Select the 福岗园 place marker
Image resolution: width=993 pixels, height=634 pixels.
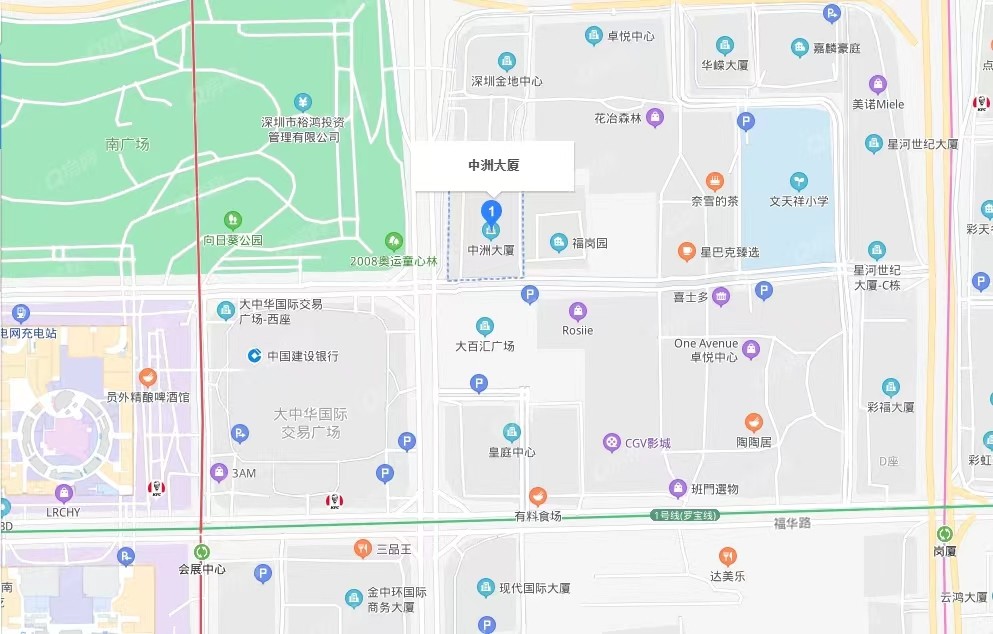tap(559, 242)
